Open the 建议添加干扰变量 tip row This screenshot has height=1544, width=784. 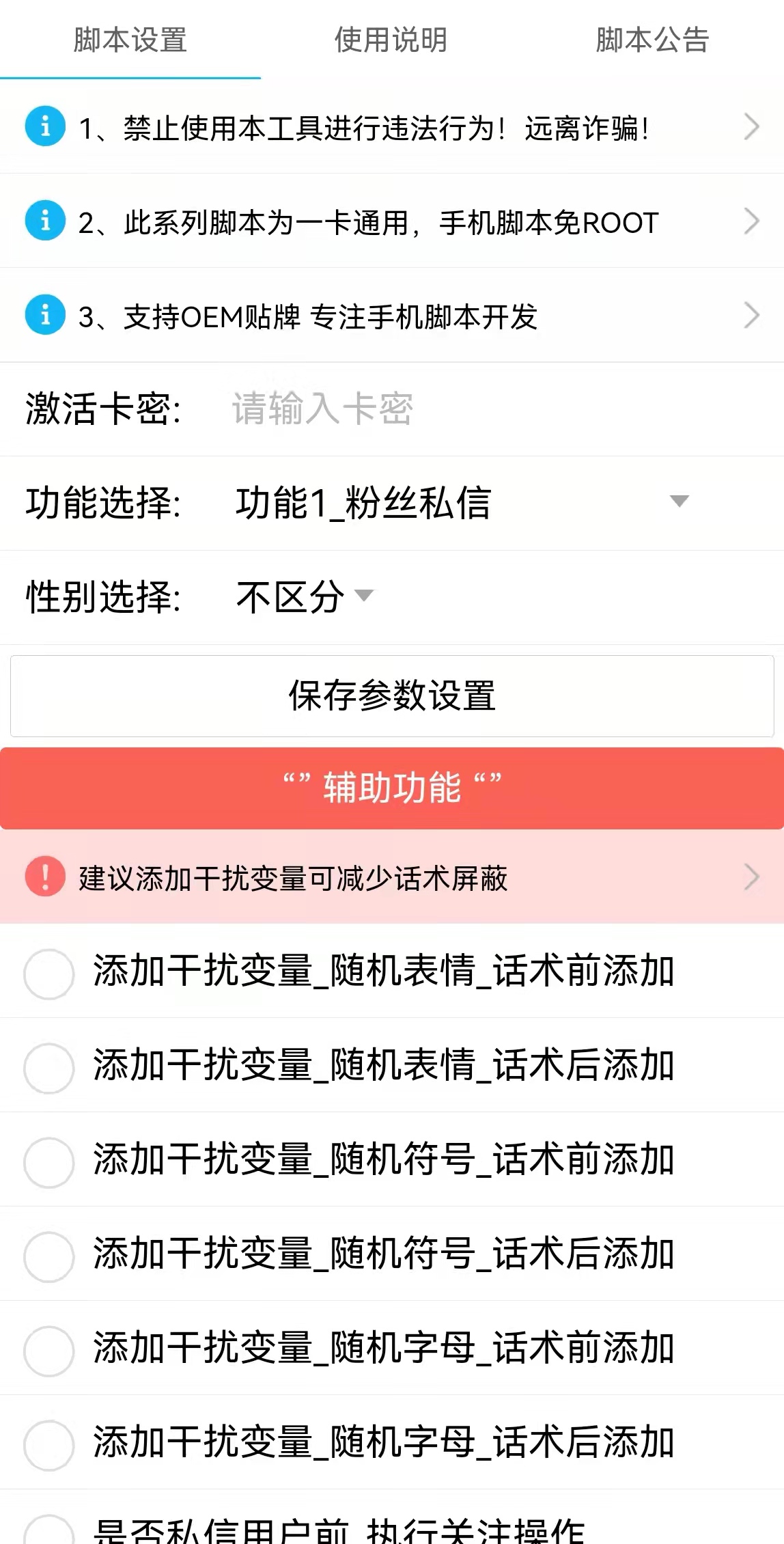point(391,878)
